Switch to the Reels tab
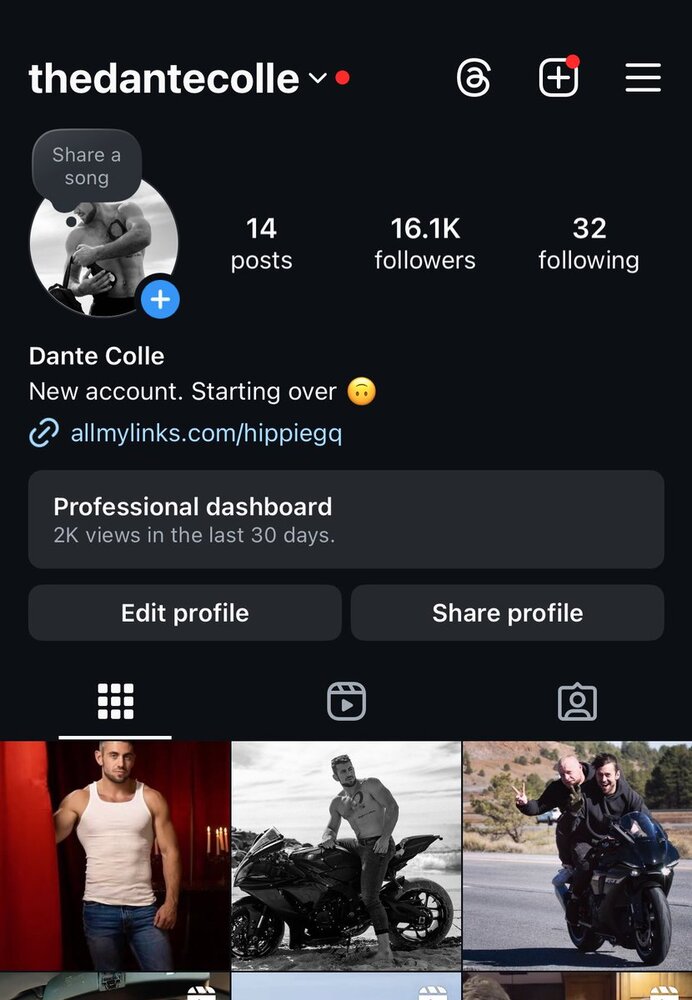This screenshot has height=1000, width=692. pos(346,702)
